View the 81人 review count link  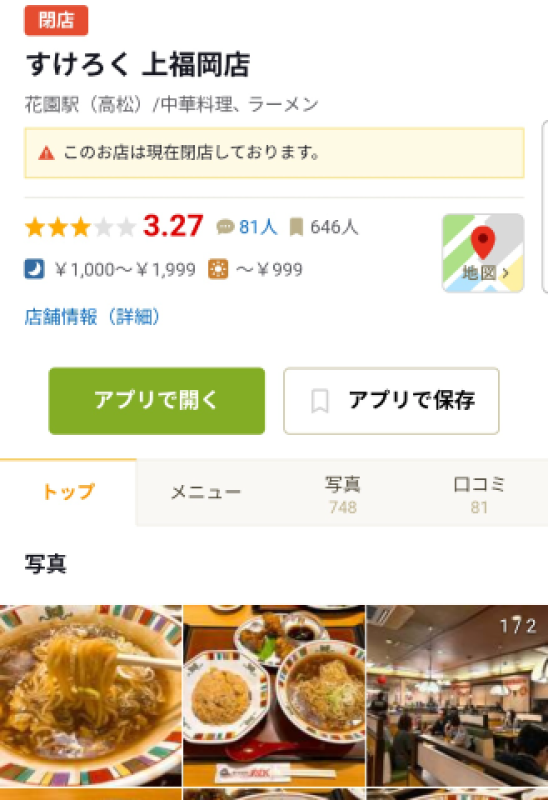click(247, 227)
